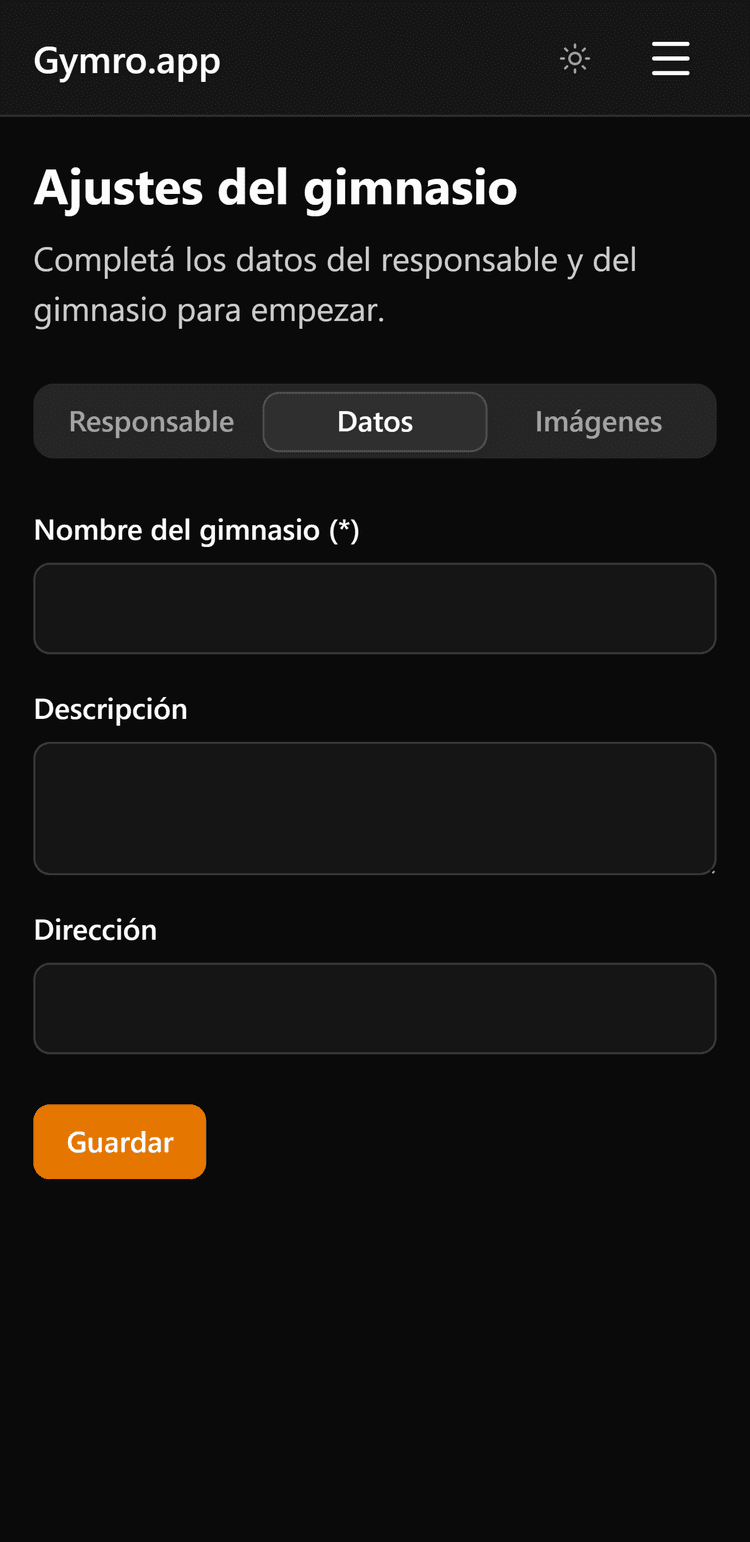This screenshot has width=750, height=1542.
Task: Open the Imágenes tab
Action: pos(598,421)
